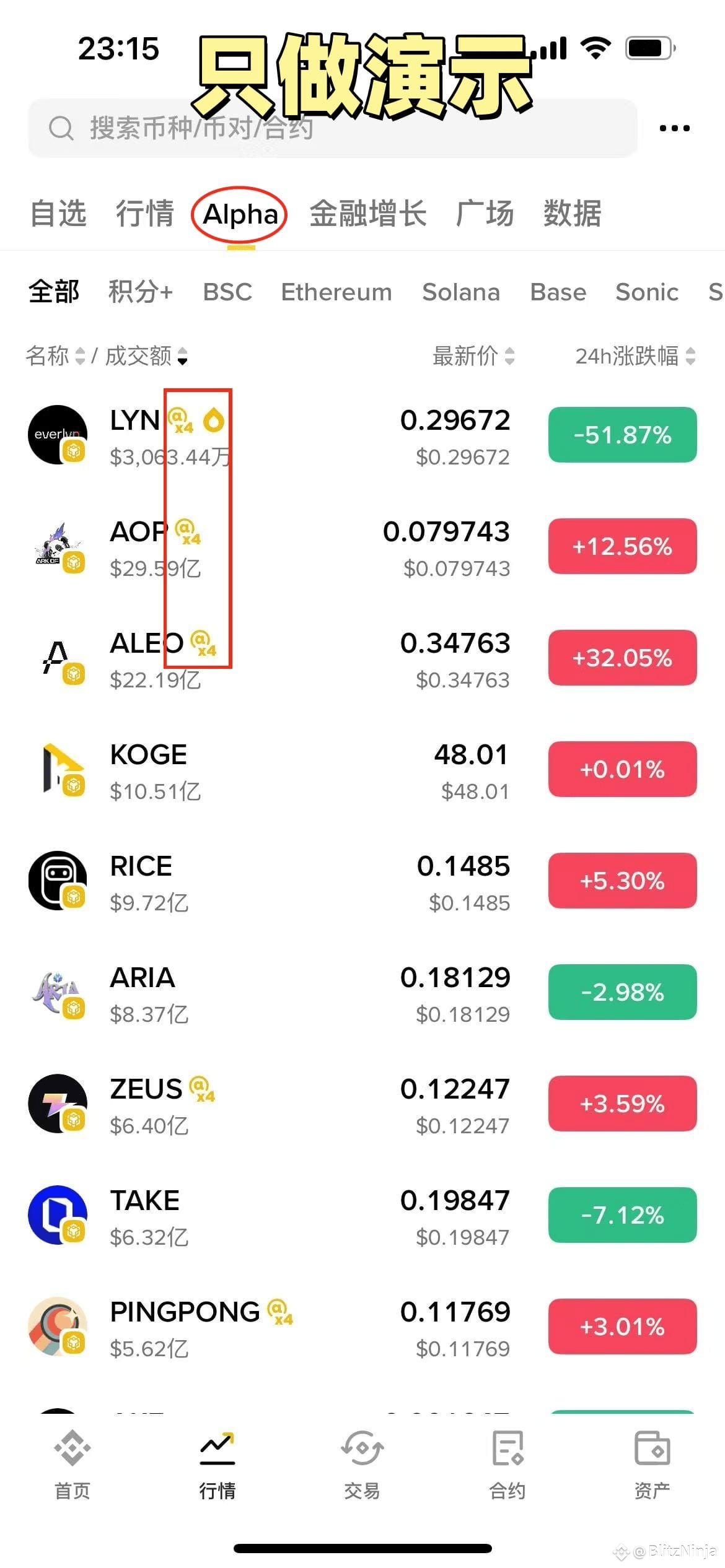Image resolution: width=725 pixels, height=1568 pixels.
Task: Sort the list by 24h涨跌幅
Action: (635, 356)
